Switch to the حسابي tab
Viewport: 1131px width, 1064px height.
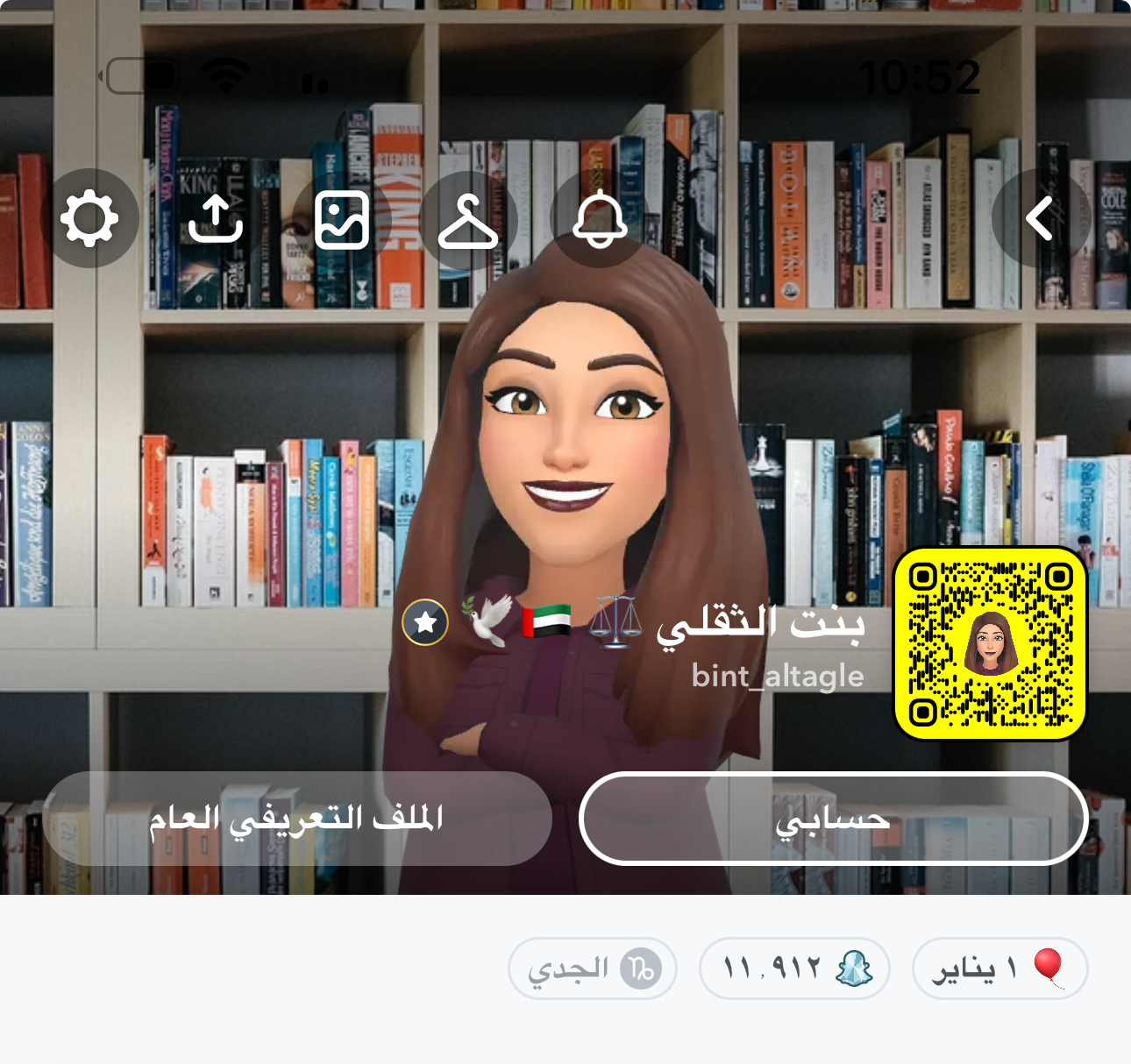833,819
